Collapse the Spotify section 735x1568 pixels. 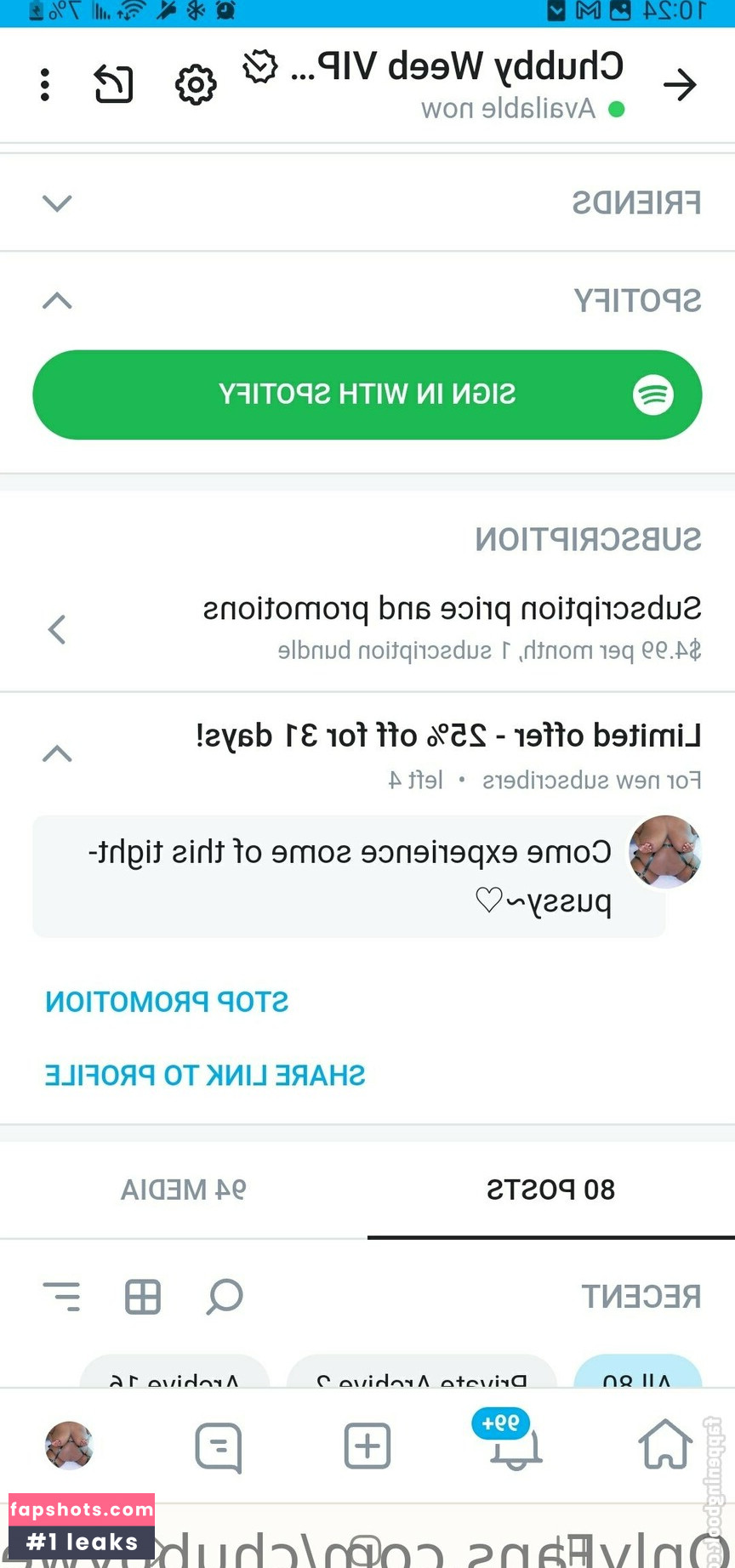[x=57, y=301]
